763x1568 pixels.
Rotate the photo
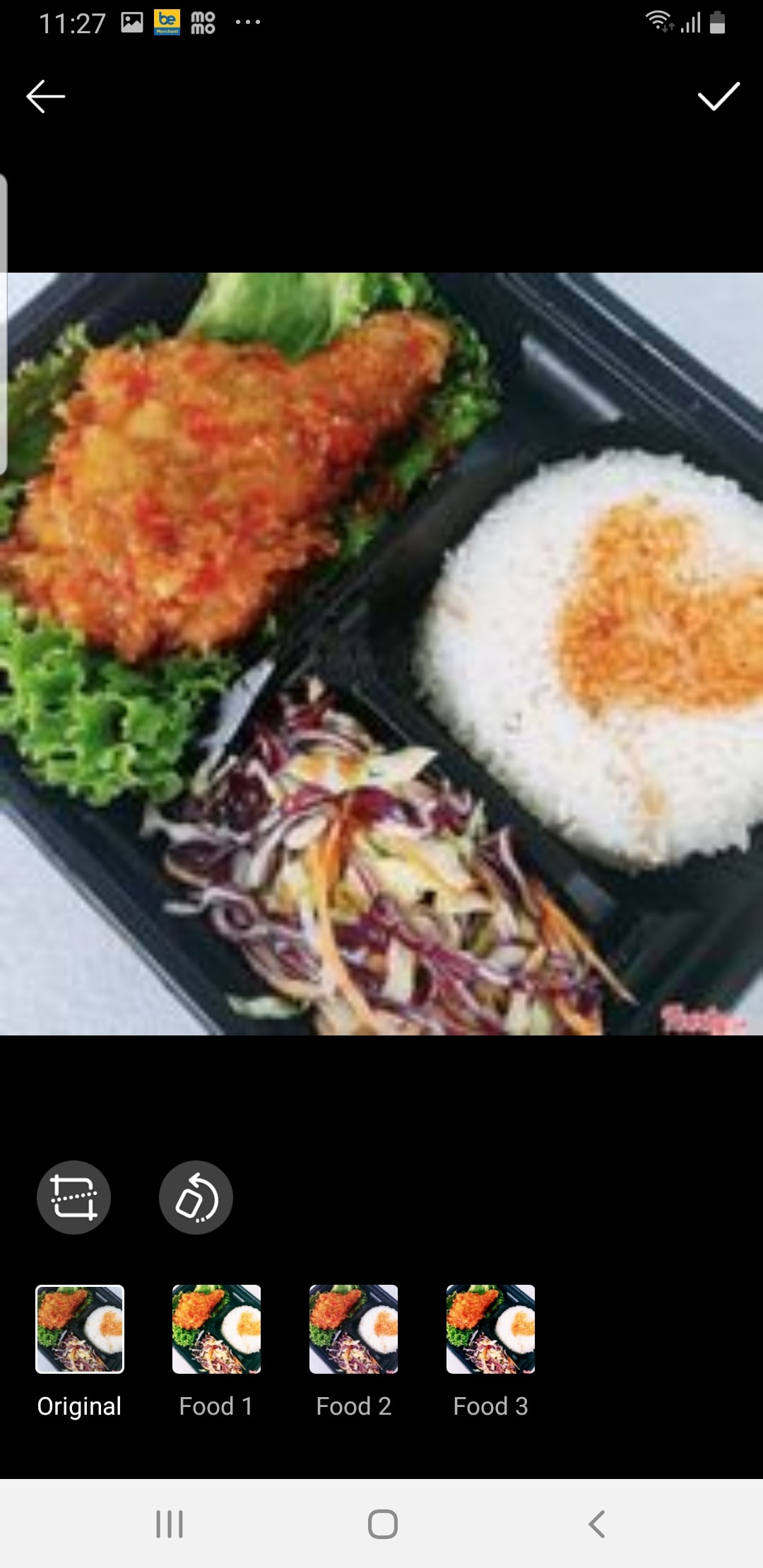point(196,1198)
